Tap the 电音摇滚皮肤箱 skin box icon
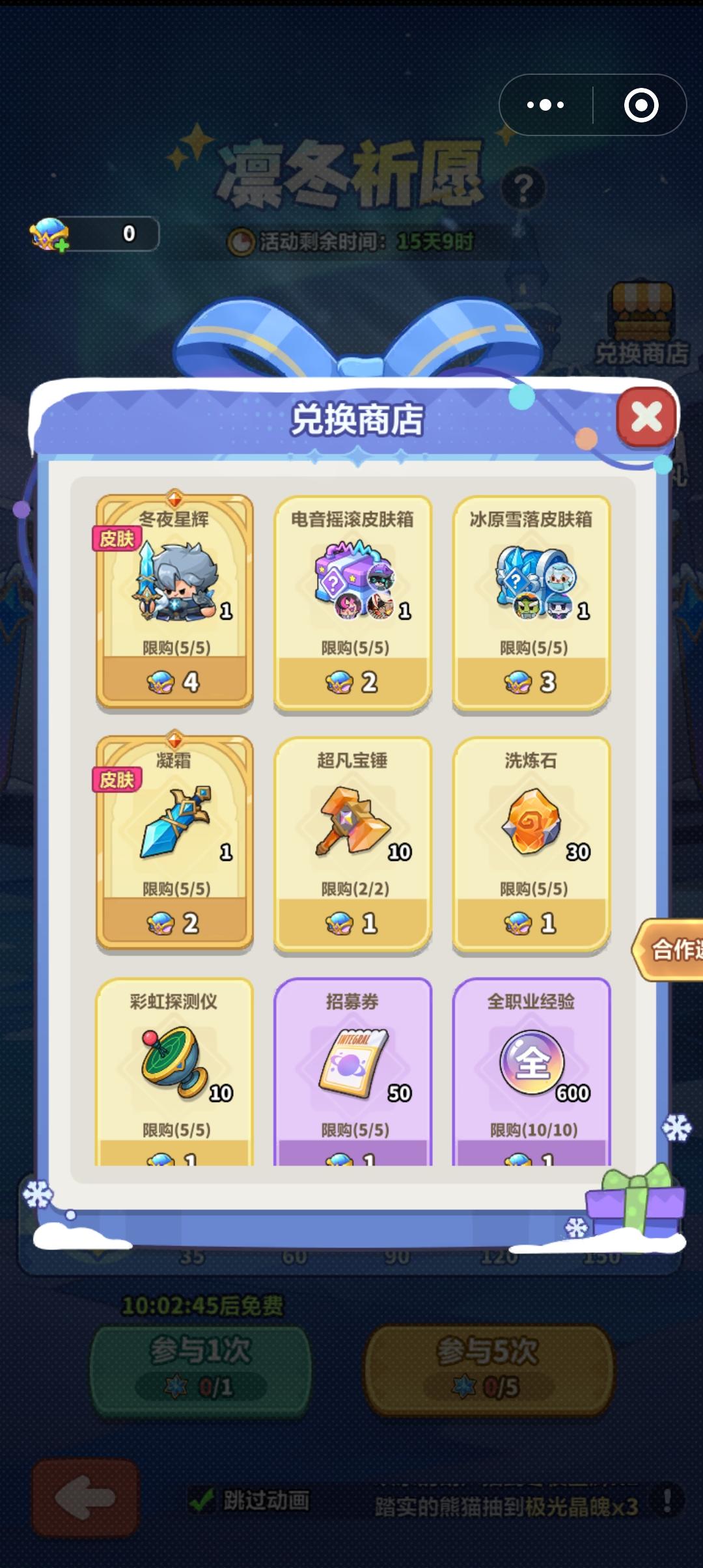 351,583
